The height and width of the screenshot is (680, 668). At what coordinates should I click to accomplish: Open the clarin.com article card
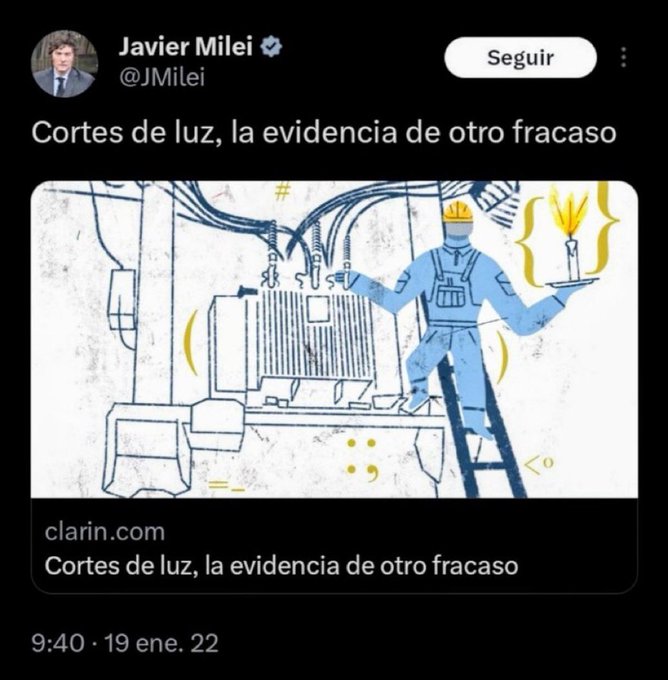point(333,386)
